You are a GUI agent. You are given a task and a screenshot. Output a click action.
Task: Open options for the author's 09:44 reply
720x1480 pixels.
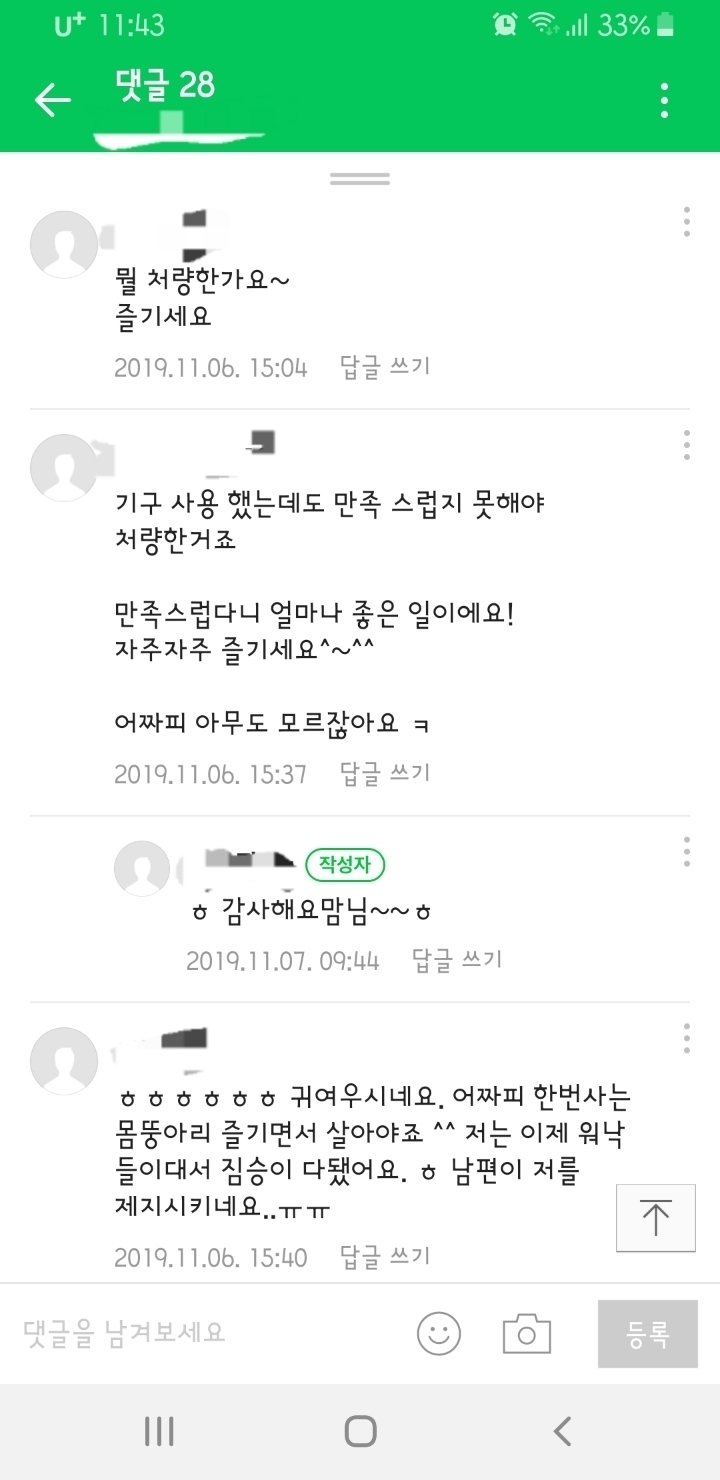[x=686, y=851]
